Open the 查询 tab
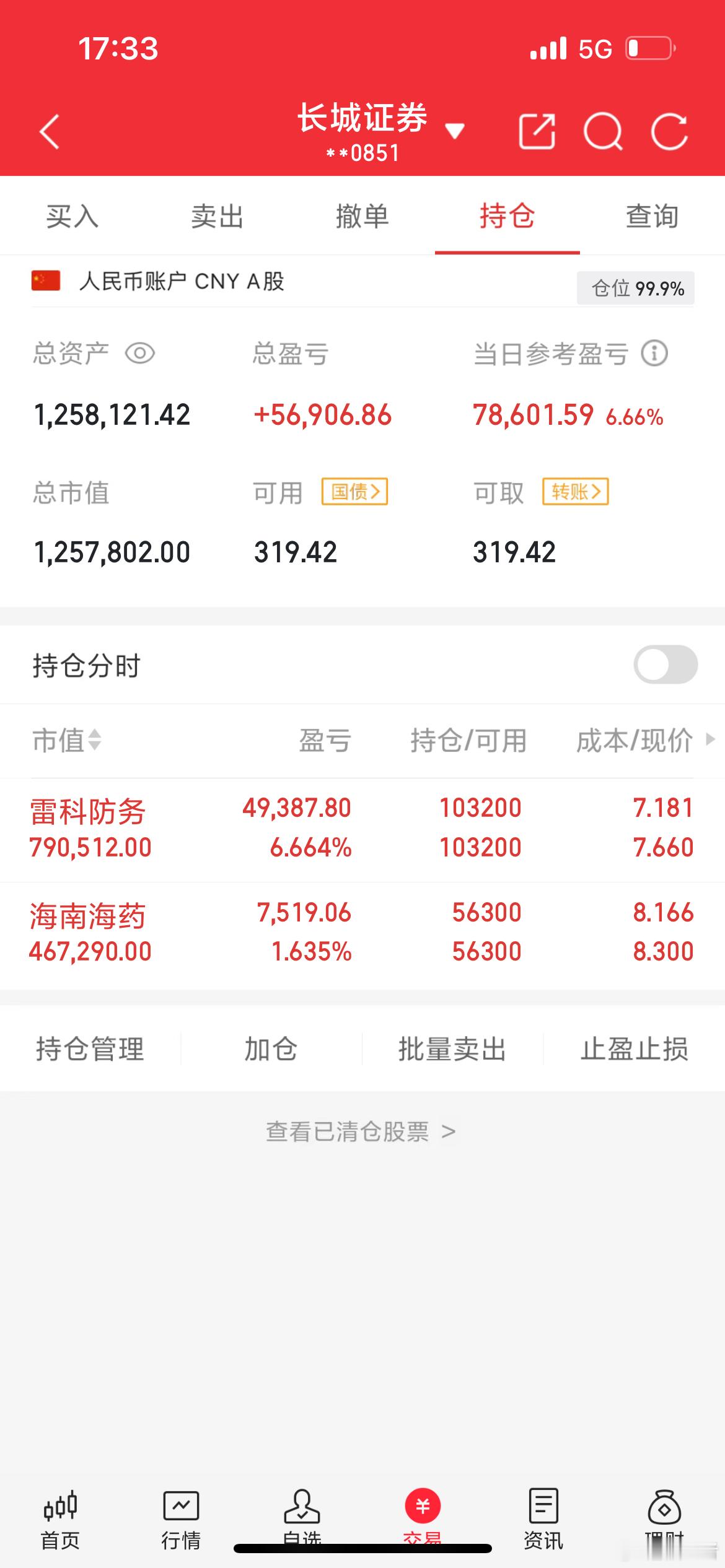This screenshot has width=725, height=1568. pyautogui.click(x=652, y=216)
